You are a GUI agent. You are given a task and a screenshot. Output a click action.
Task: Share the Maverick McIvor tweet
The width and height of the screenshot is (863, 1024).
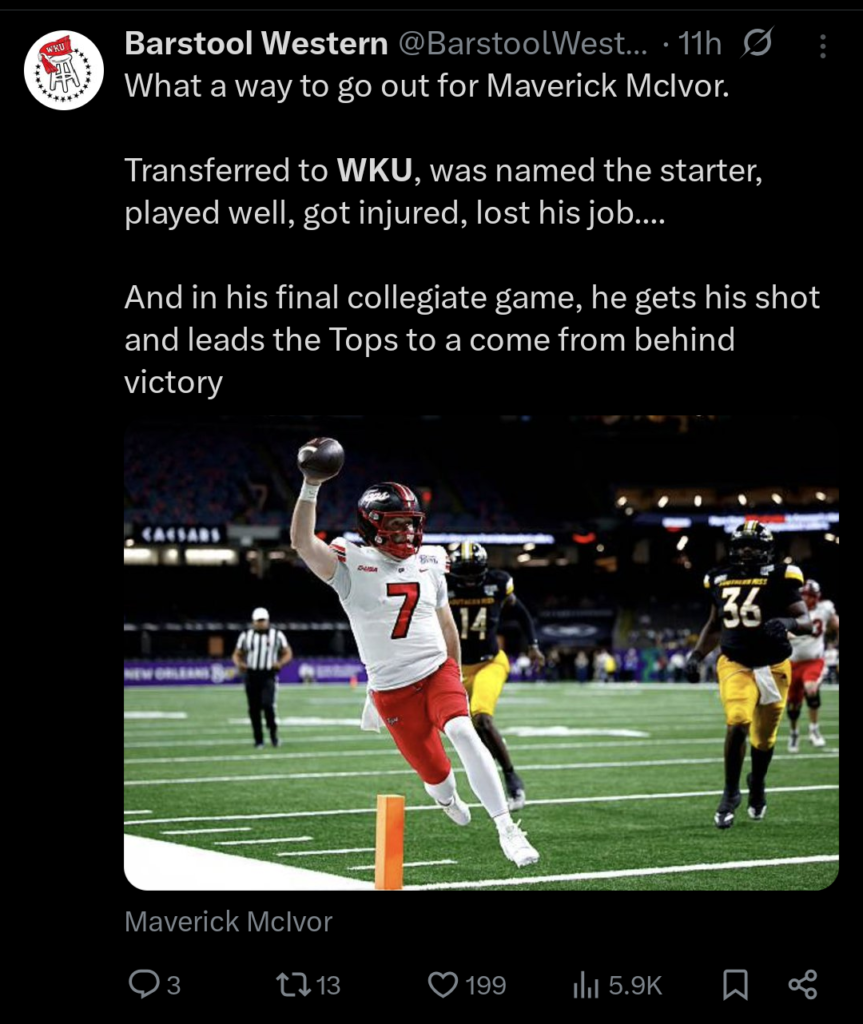tap(802, 985)
